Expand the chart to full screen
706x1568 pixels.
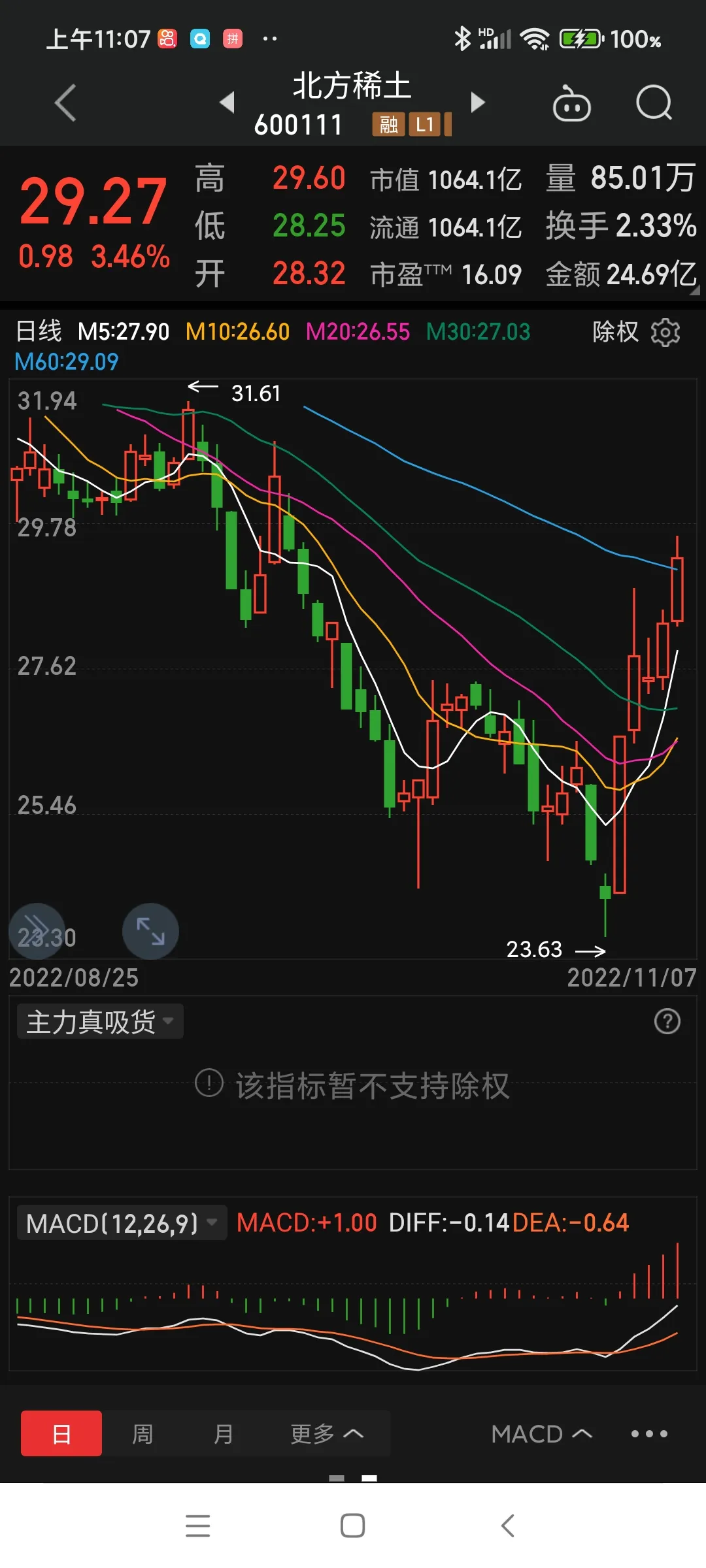point(150,931)
